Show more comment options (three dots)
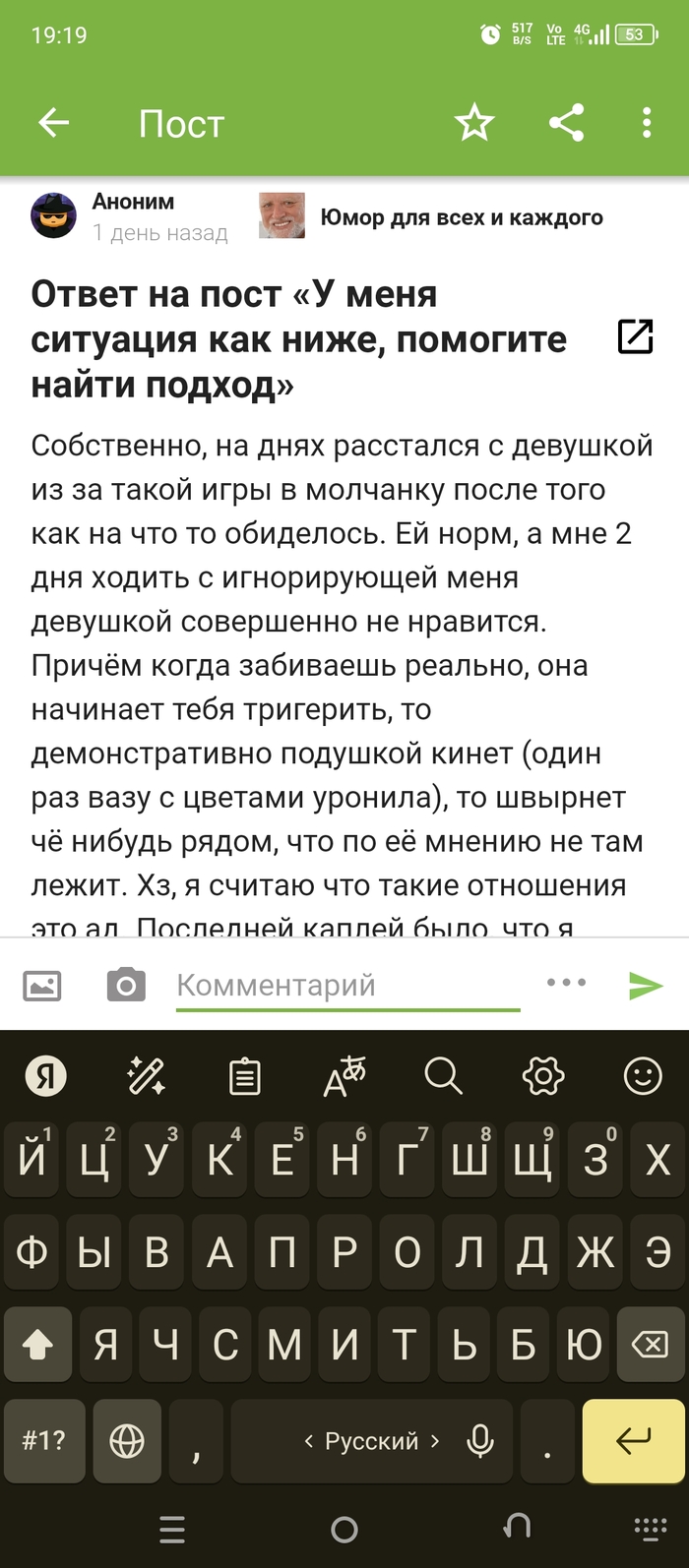689x1568 pixels. pyautogui.click(x=566, y=983)
